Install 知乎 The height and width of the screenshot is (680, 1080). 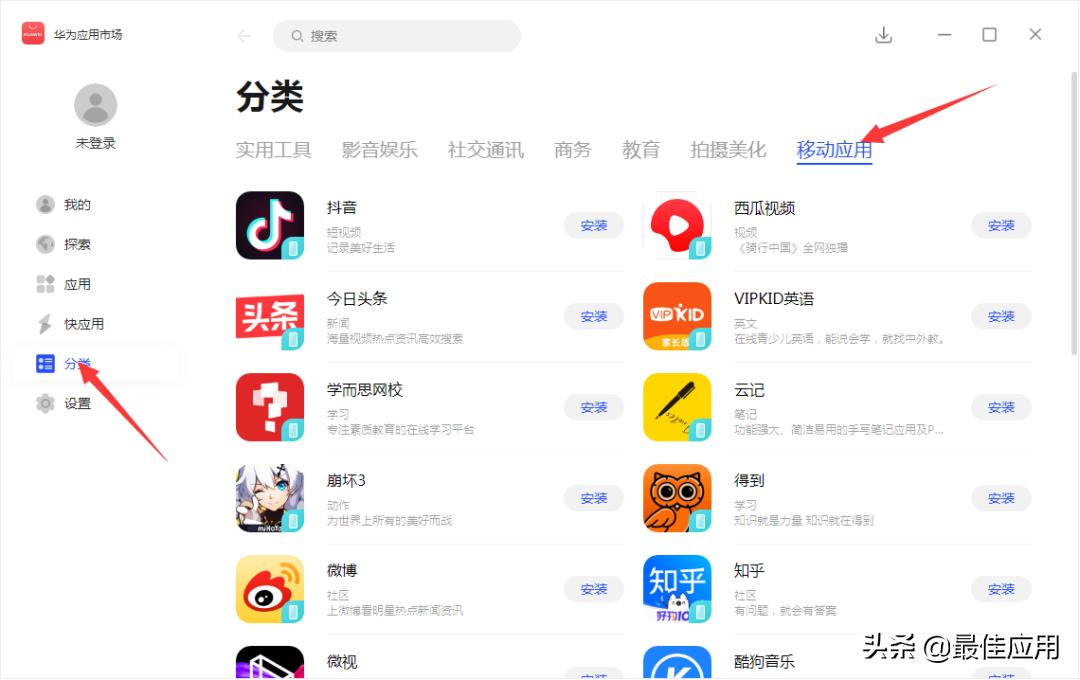point(1000,589)
